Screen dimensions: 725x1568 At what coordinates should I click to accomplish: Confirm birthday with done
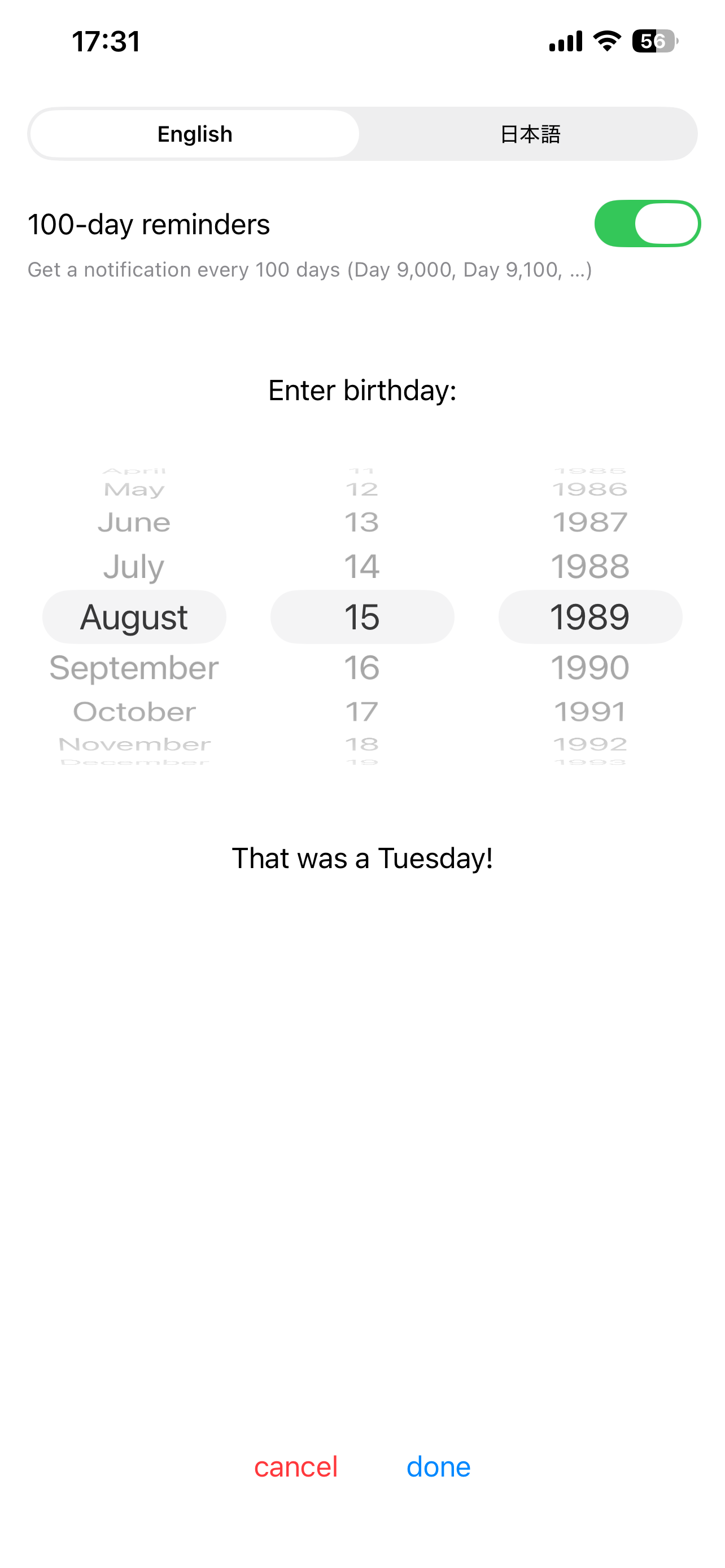pyautogui.click(x=438, y=1467)
